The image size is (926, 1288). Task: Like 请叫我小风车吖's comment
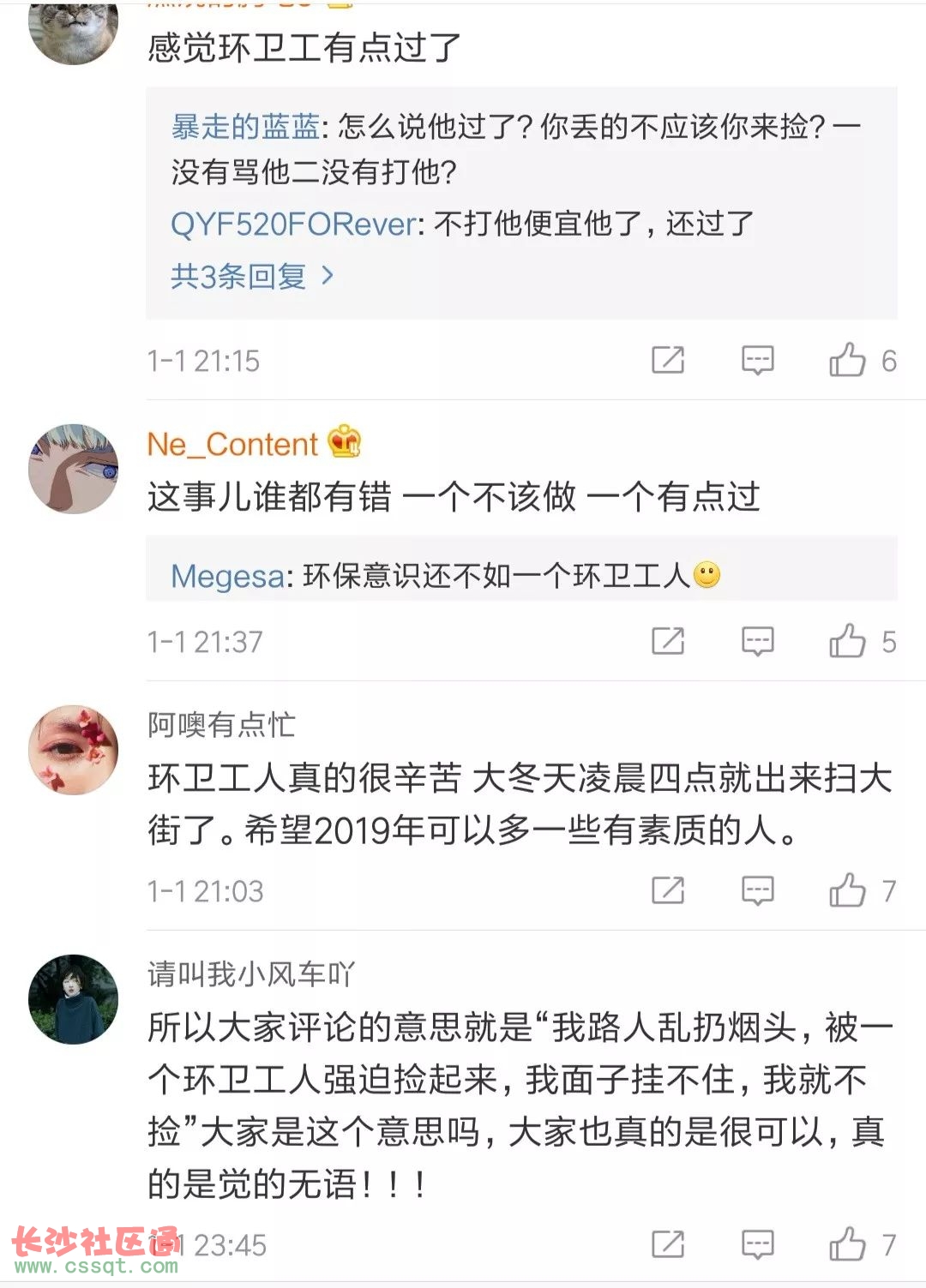point(847,1244)
